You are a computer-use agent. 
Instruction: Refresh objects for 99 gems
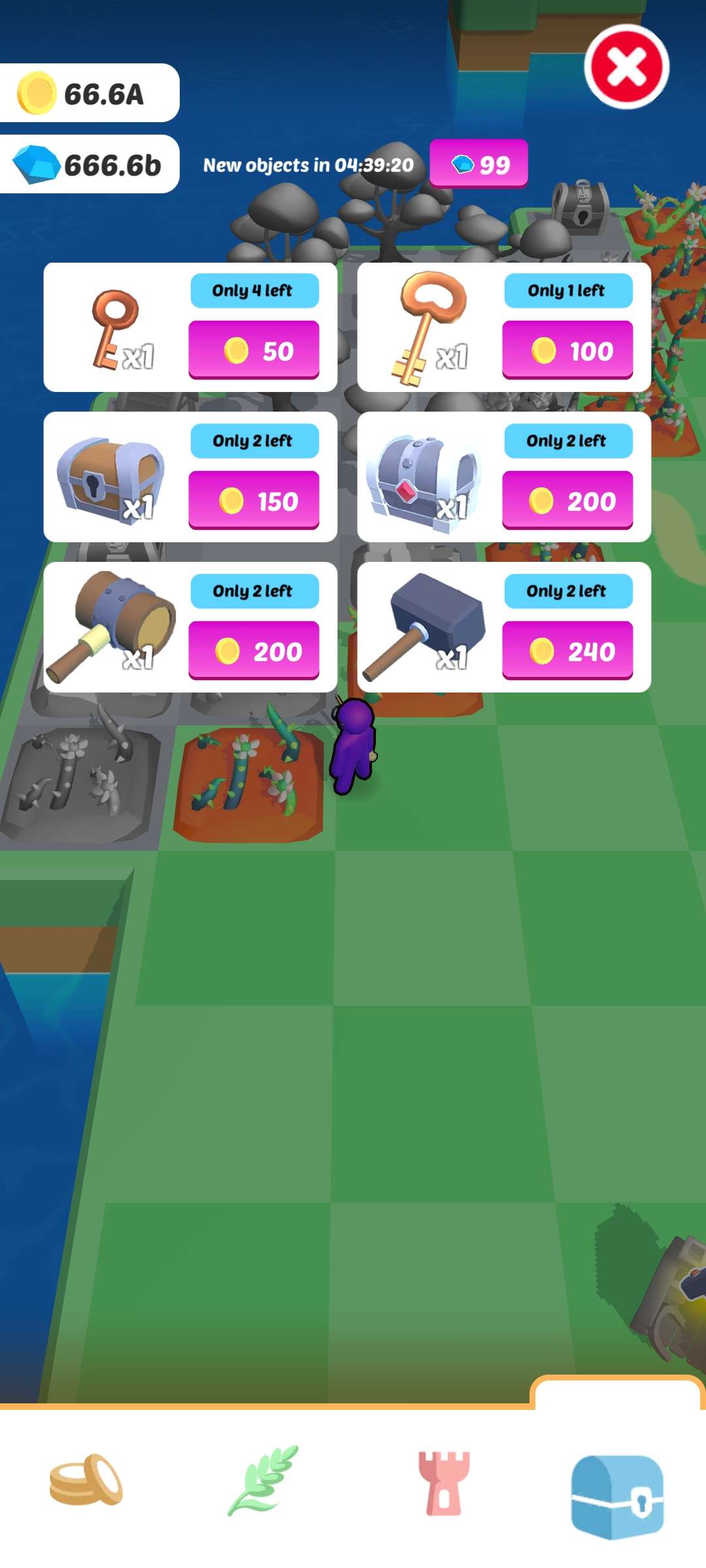(x=479, y=163)
